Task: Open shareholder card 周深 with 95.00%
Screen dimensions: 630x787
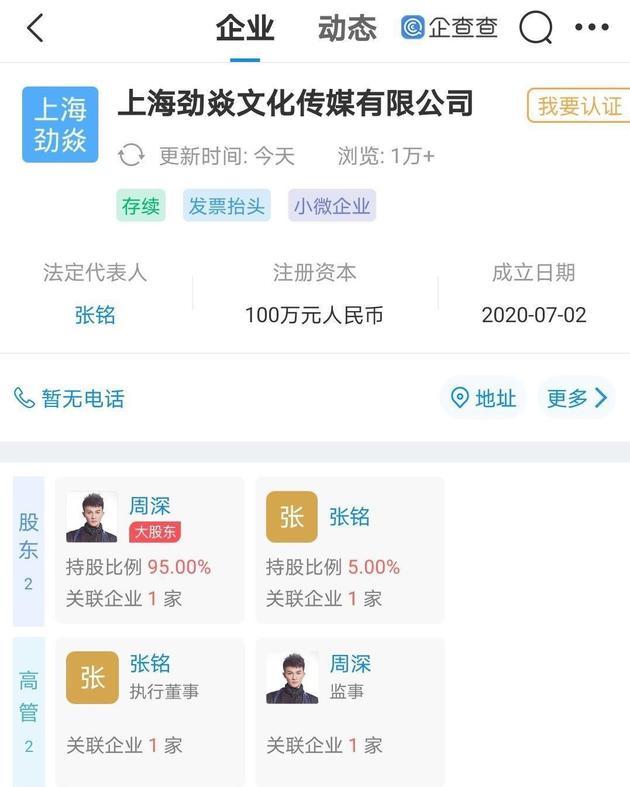Action: pyautogui.click(x=150, y=550)
